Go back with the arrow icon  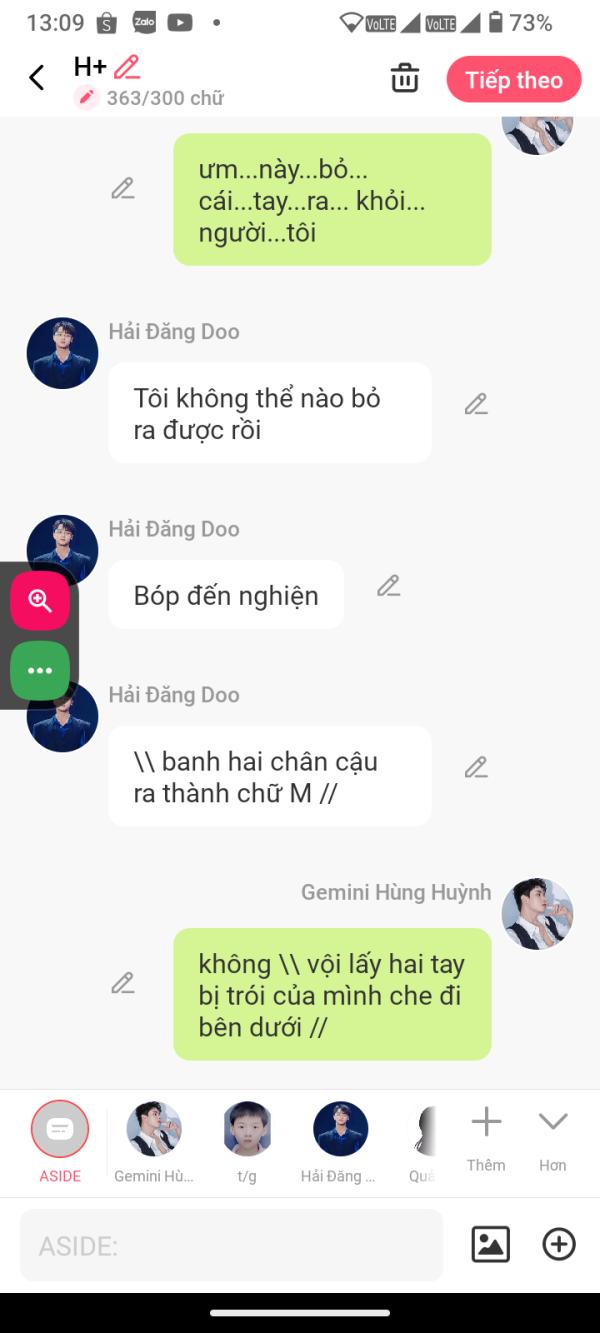(37, 78)
